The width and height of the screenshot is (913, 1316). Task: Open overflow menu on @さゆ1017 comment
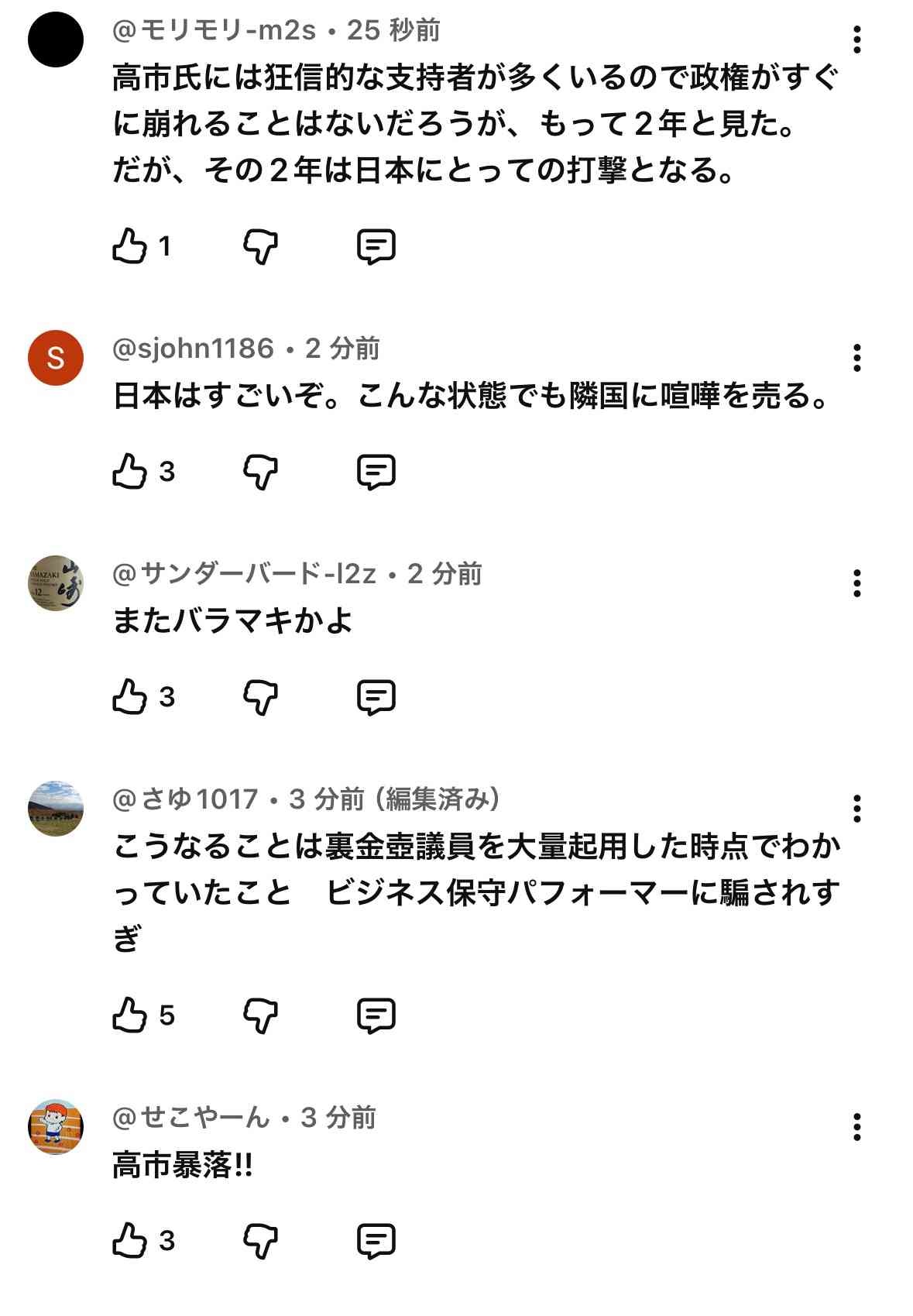[x=856, y=809]
